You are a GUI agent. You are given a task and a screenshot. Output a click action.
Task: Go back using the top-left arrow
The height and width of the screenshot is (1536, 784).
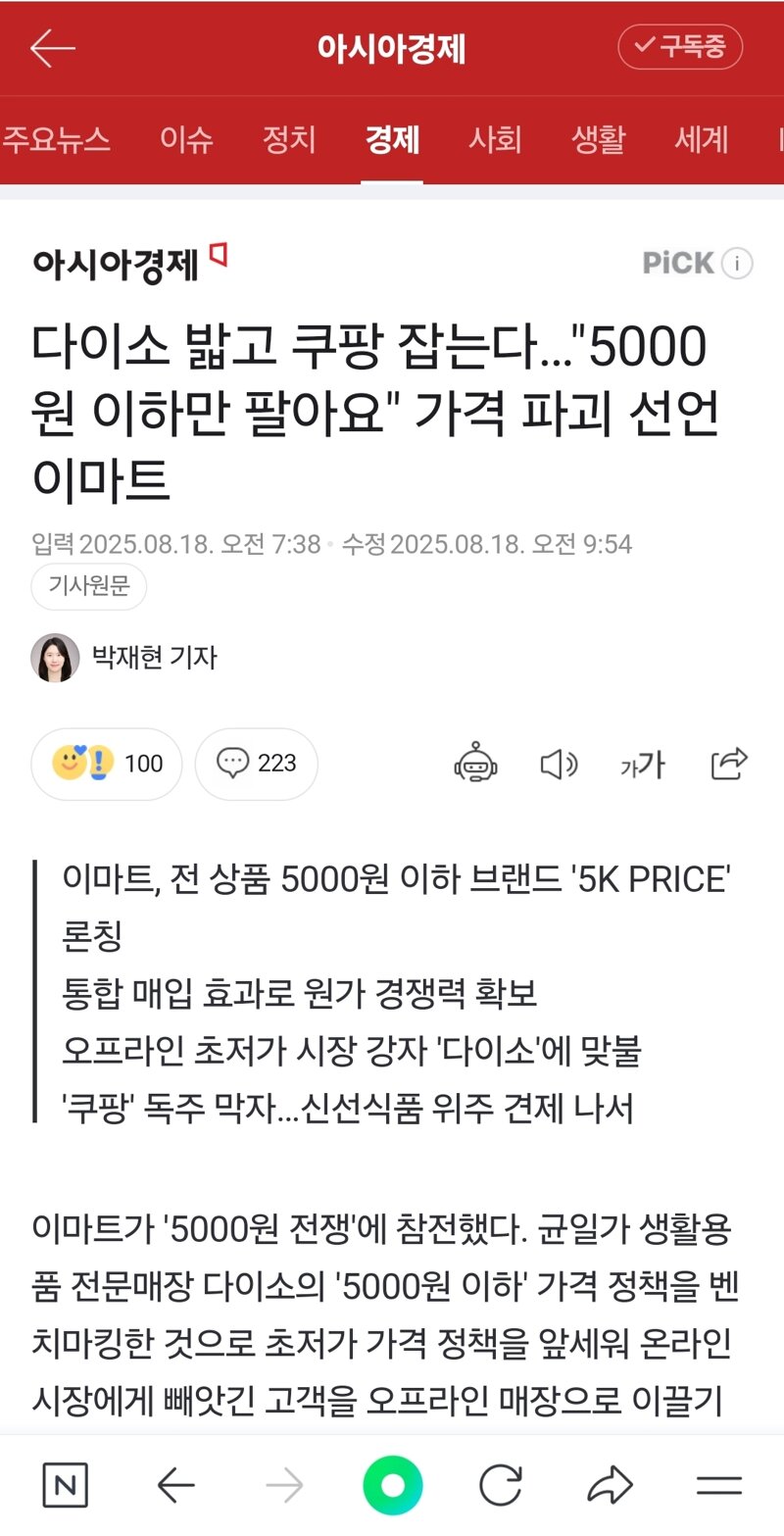(x=53, y=47)
